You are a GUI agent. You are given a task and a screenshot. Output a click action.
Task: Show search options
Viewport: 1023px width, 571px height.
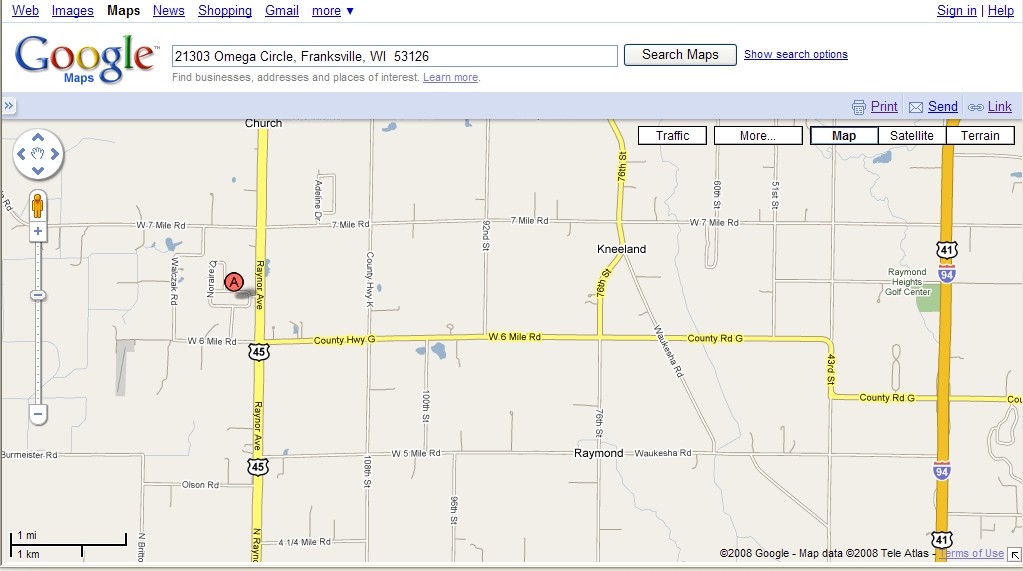795,55
